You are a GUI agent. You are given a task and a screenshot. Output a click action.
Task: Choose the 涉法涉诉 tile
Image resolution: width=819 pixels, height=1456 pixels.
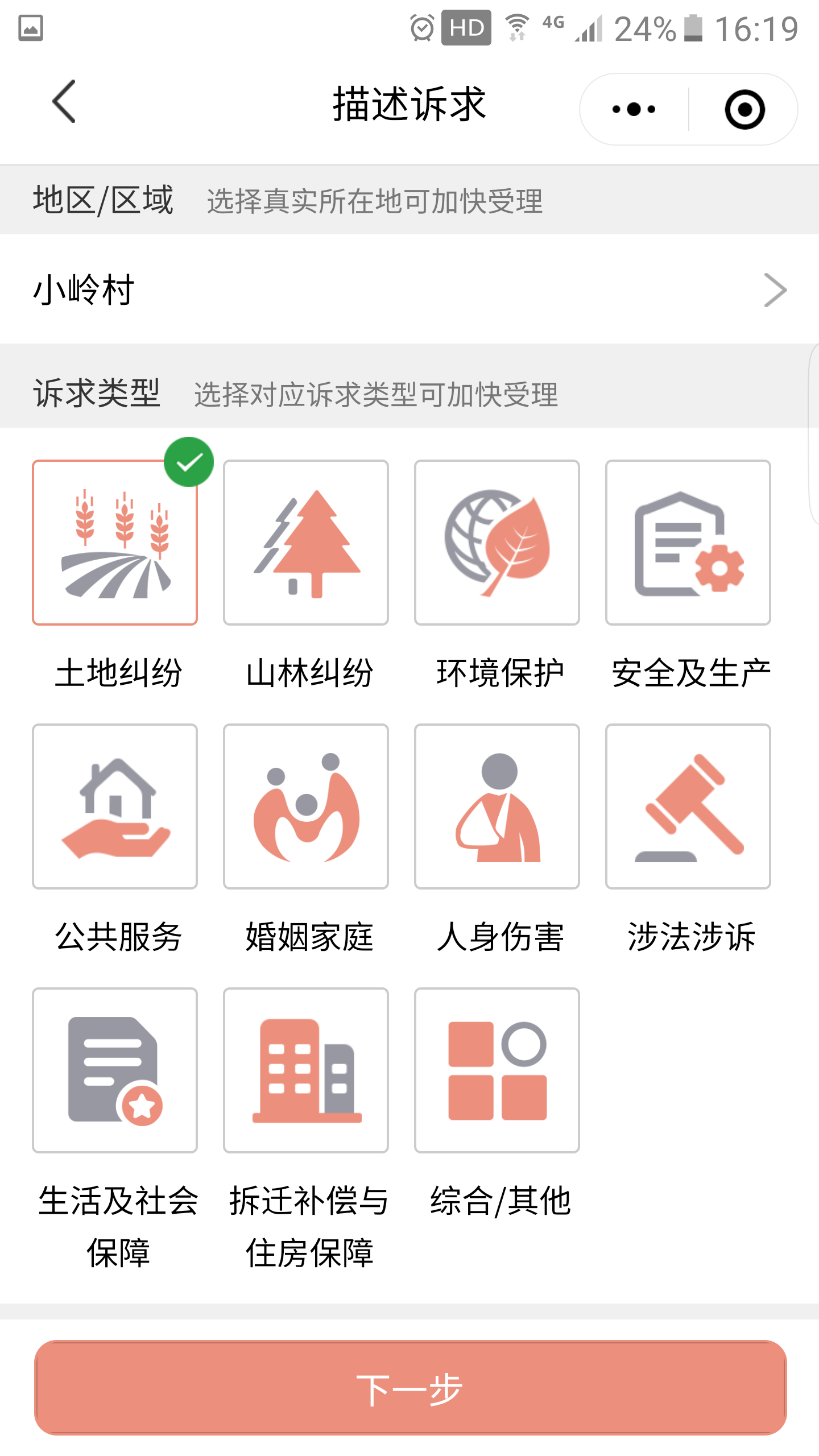pos(688,806)
